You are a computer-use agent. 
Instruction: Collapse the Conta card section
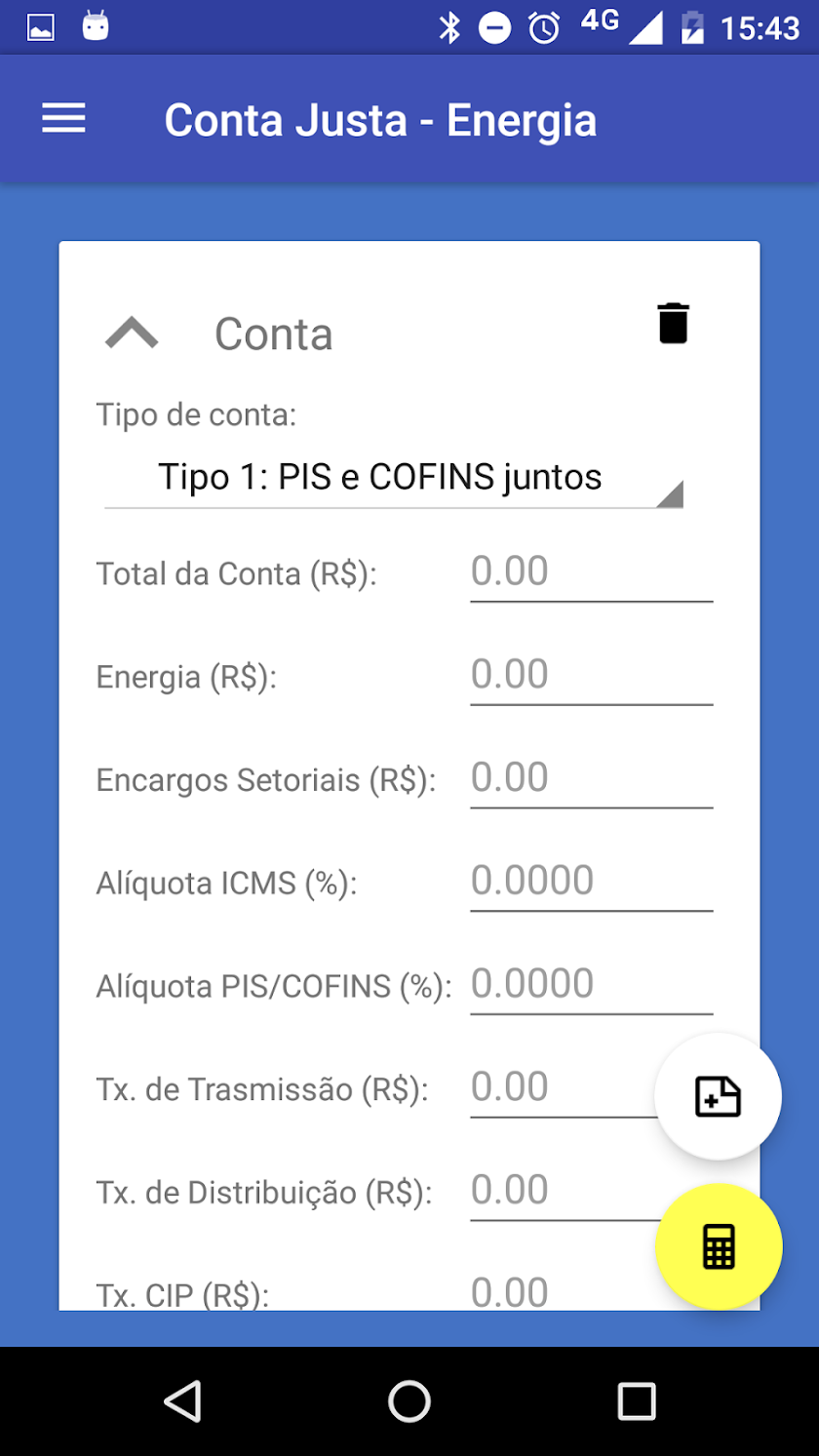pyautogui.click(x=132, y=334)
